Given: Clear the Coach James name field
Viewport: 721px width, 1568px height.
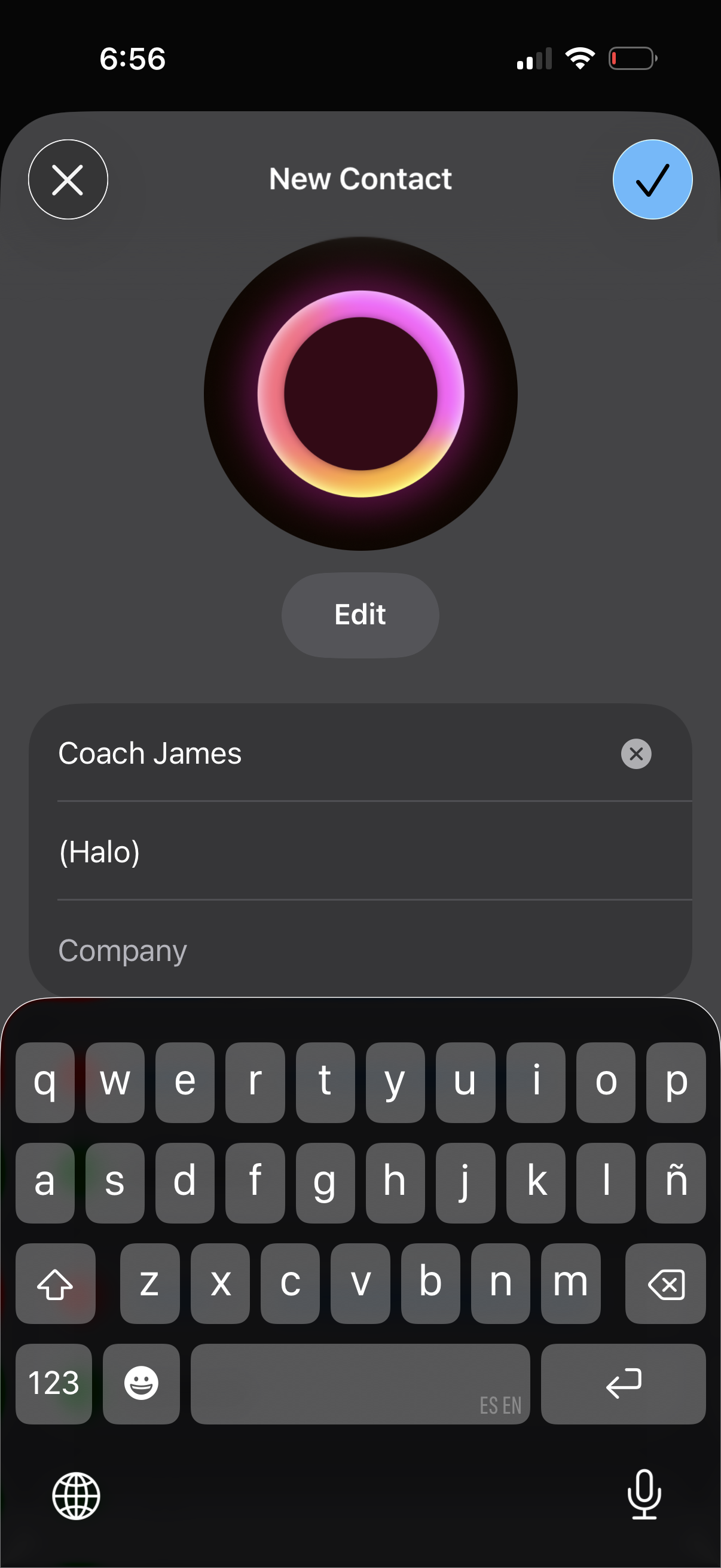Looking at the screenshot, I should tap(636, 754).
